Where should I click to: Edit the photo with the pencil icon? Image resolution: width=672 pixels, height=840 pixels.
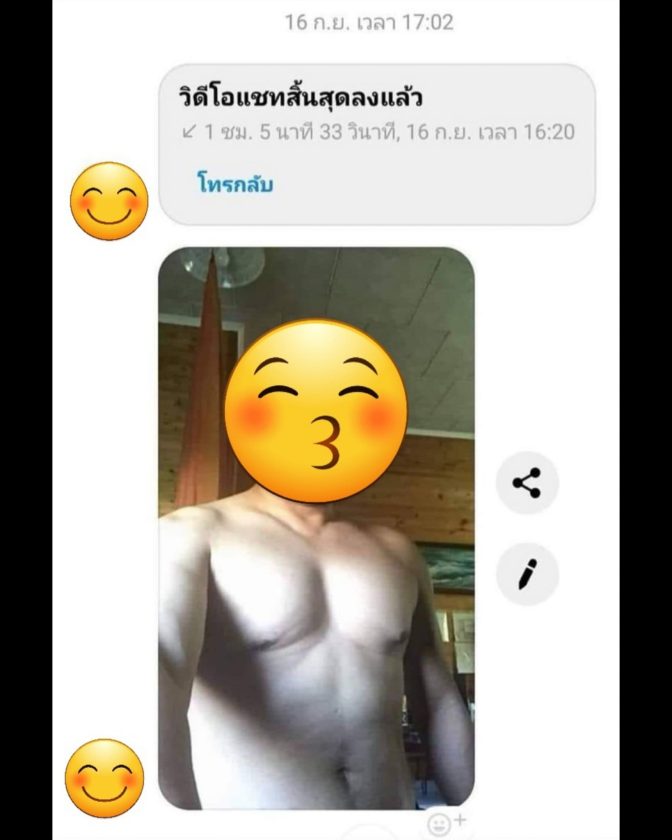click(527, 574)
